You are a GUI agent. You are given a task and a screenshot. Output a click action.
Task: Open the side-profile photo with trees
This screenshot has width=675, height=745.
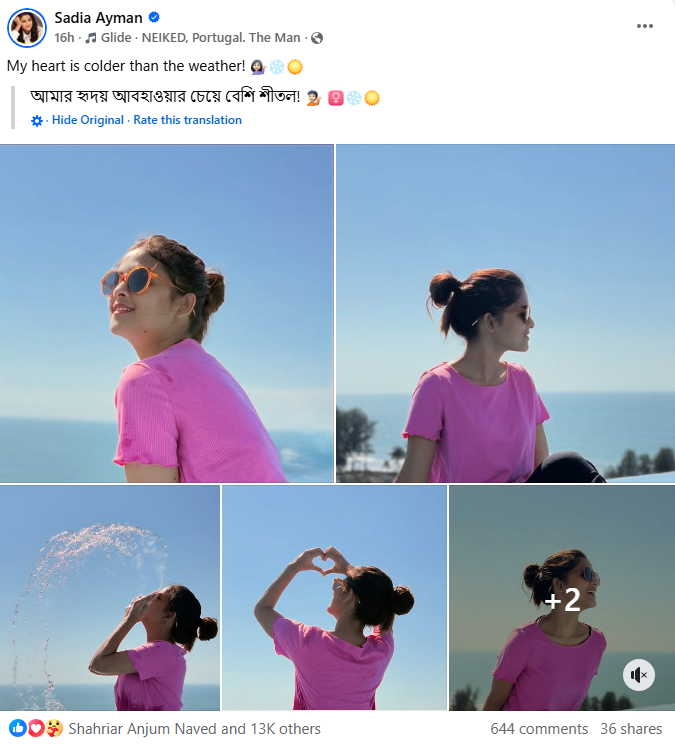(505, 313)
